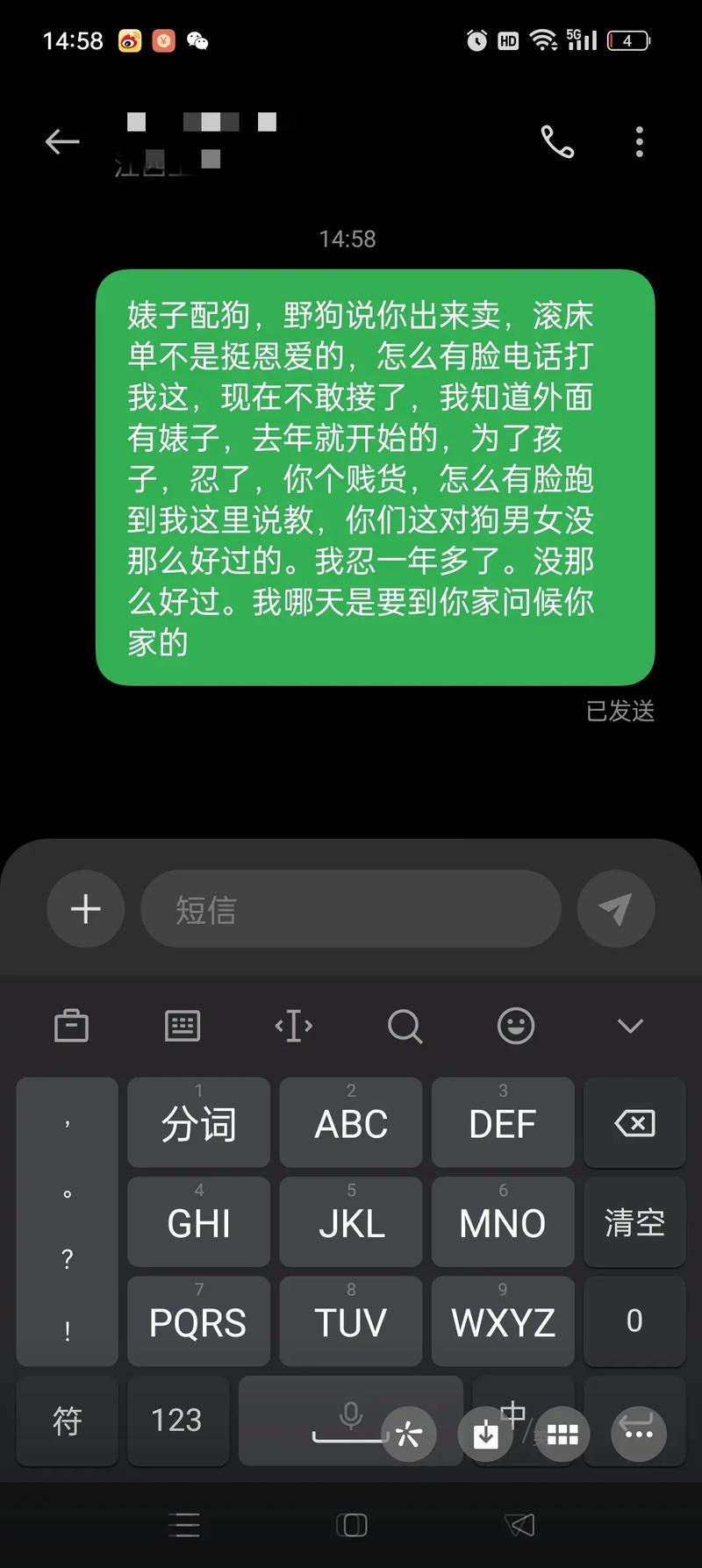Open the emoji picker on the keyboard
The width and height of the screenshot is (702, 1568).
[516, 1027]
